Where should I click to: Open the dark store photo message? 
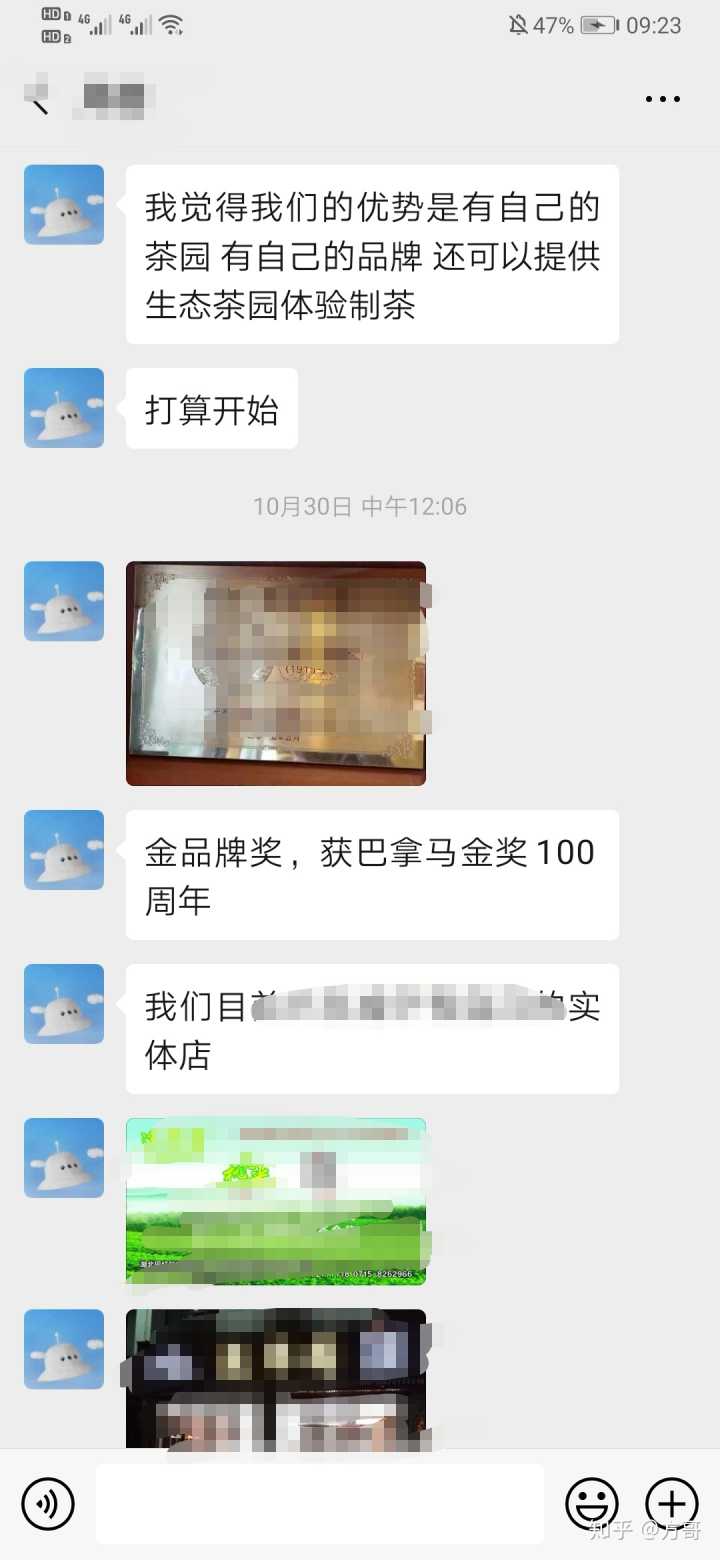[x=276, y=1380]
